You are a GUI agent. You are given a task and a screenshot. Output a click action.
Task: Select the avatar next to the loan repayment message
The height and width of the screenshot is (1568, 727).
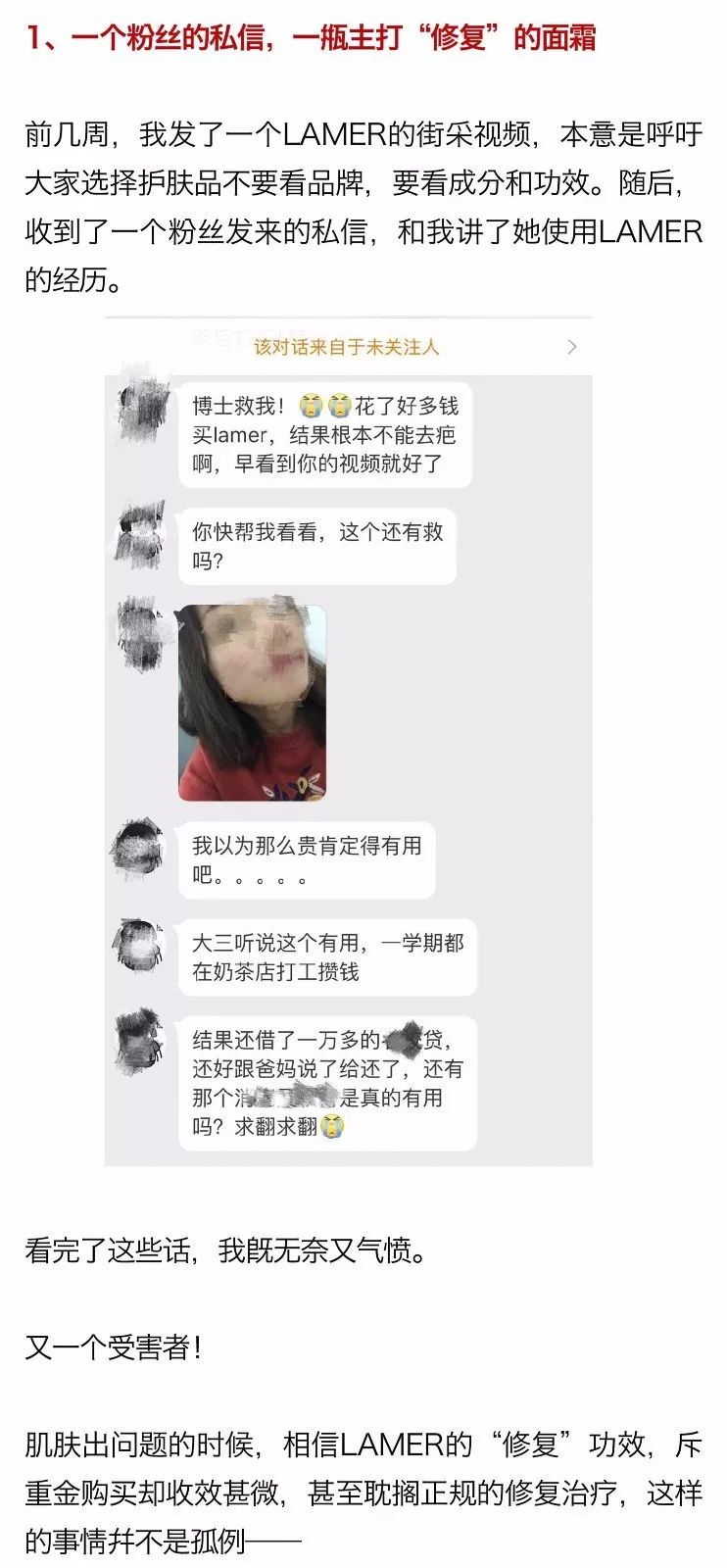(x=137, y=1044)
